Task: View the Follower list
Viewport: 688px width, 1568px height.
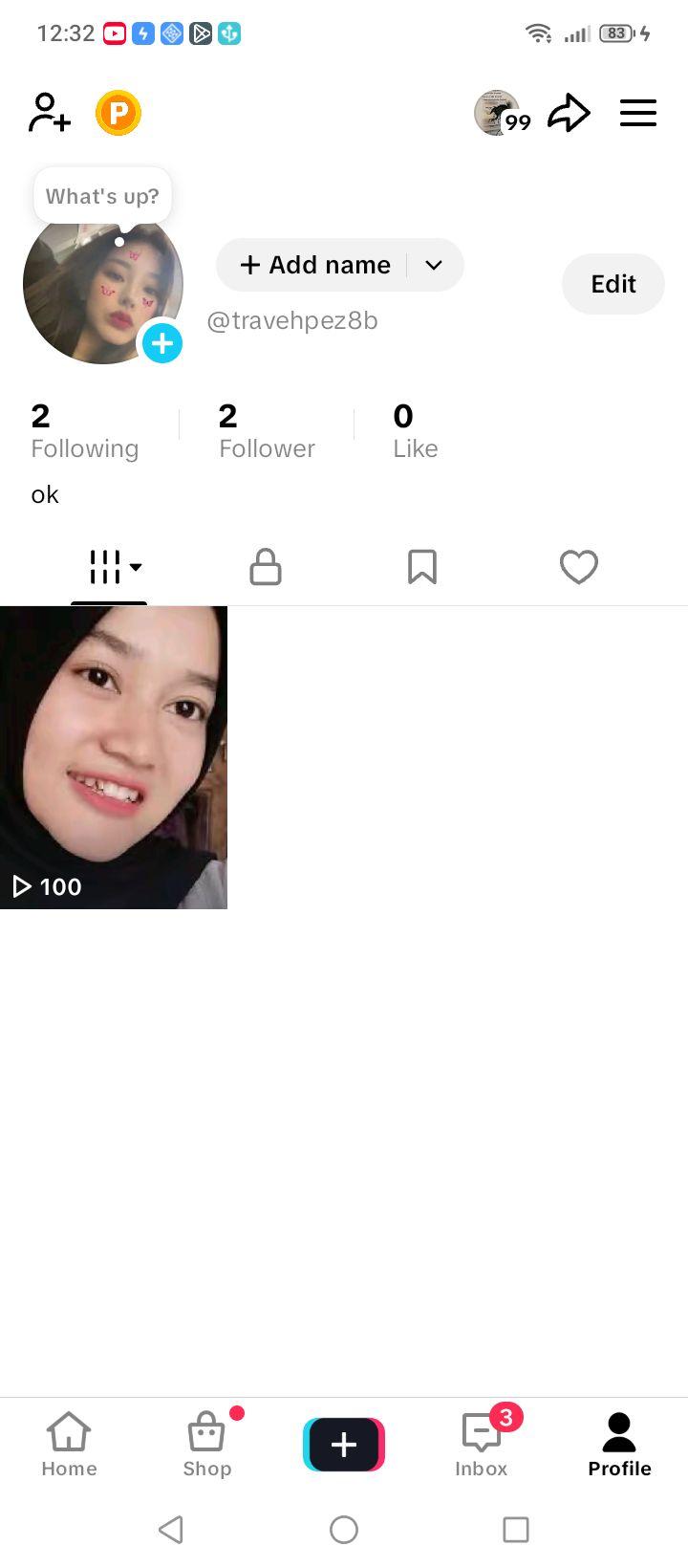Action: tap(267, 431)
